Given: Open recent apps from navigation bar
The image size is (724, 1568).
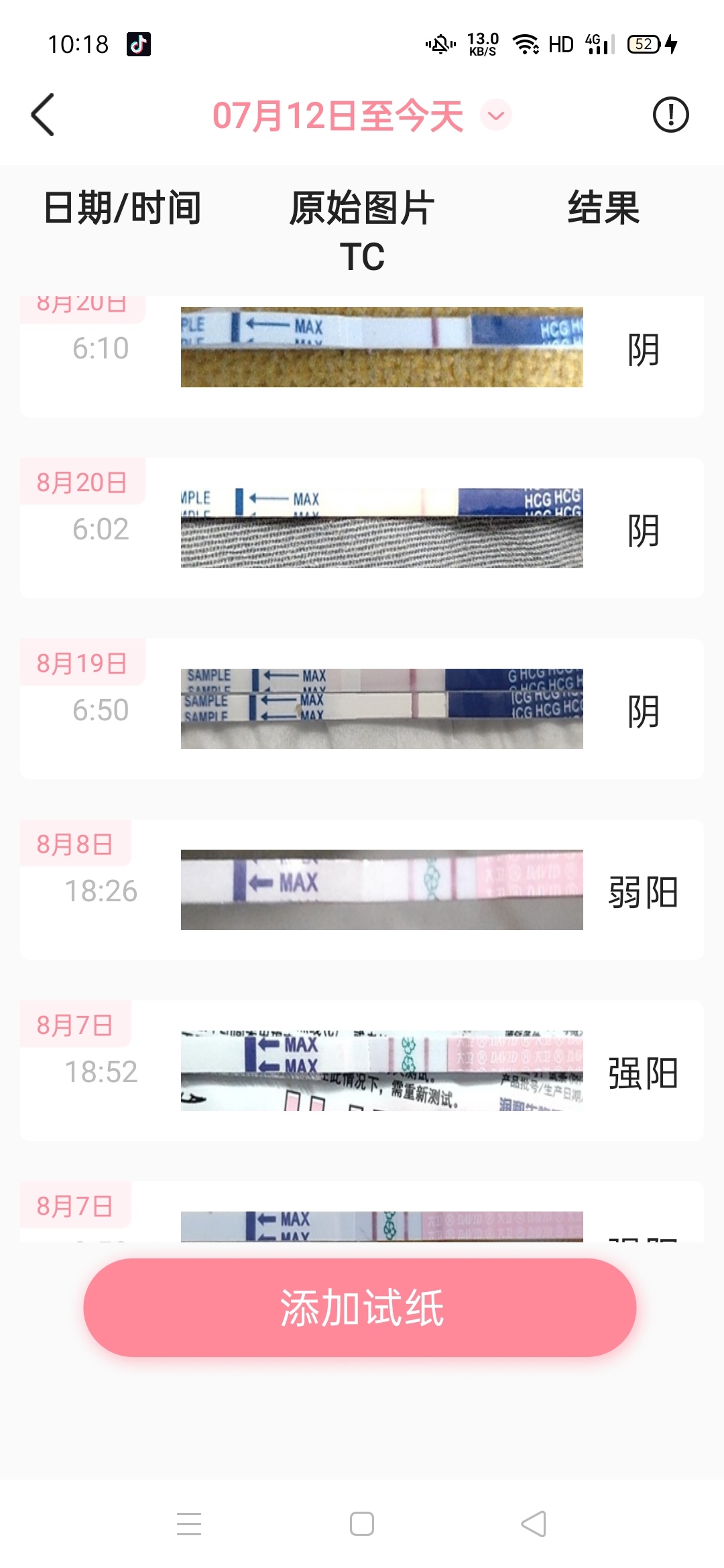Looking at the screenshot, I should tap(189, 1524).
